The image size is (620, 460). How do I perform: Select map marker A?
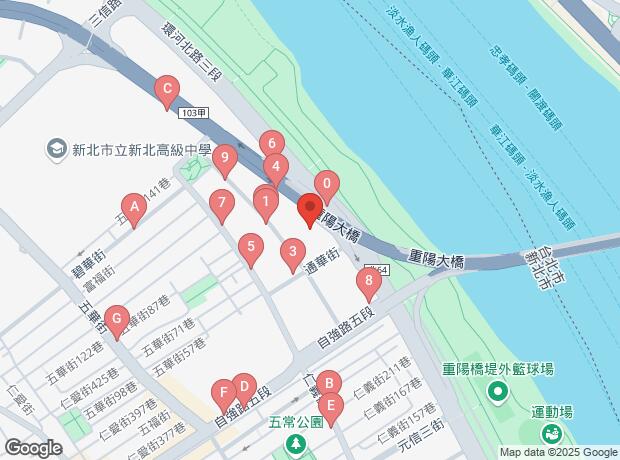point(134,211)
